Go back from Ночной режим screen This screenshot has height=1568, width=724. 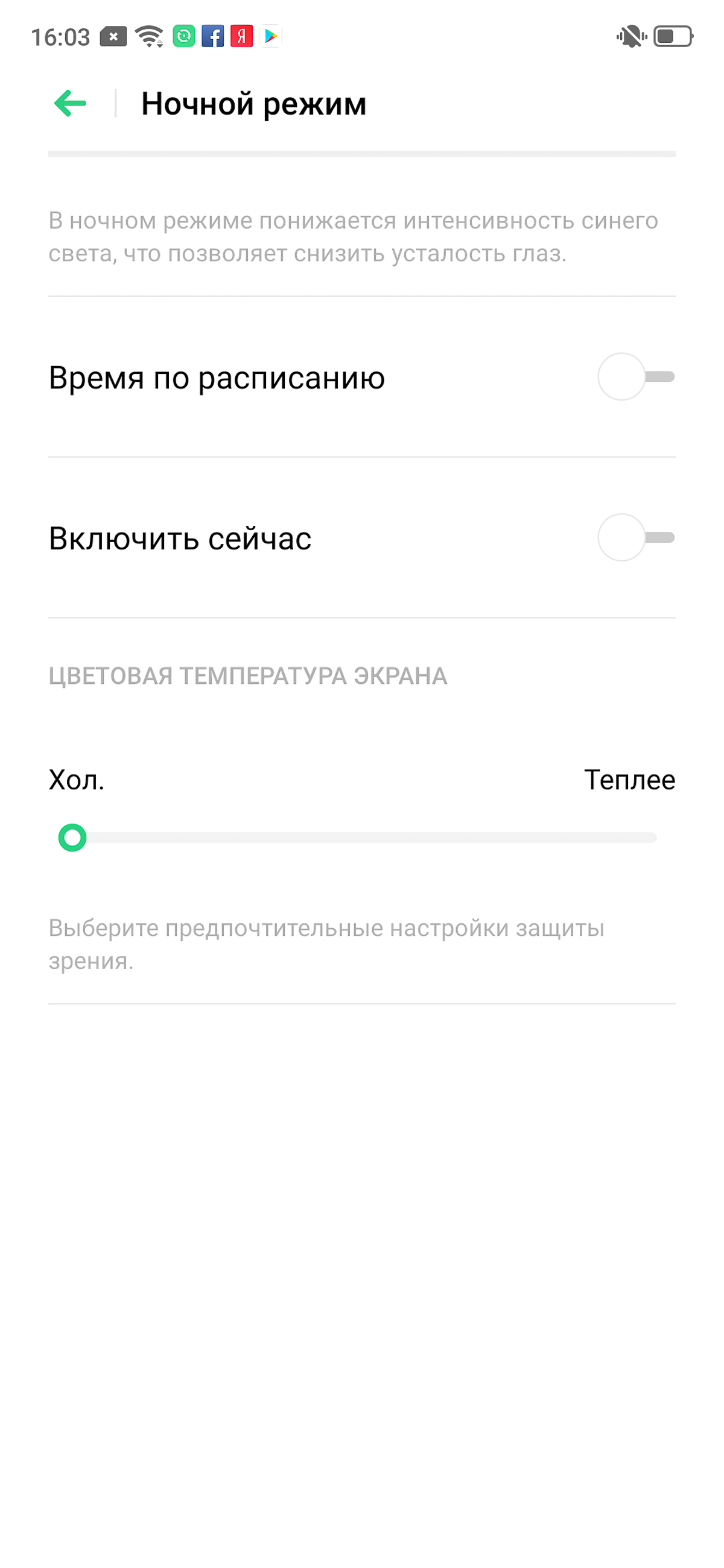70,103
